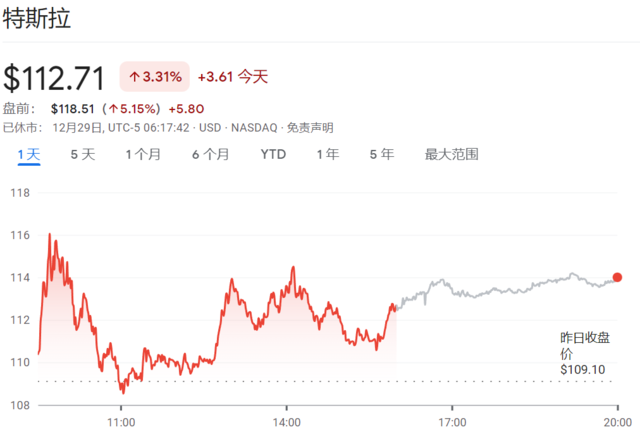Screen dimensions: 640x439
Task: Switch to the 6个月 range
Action: click(211, 155)
